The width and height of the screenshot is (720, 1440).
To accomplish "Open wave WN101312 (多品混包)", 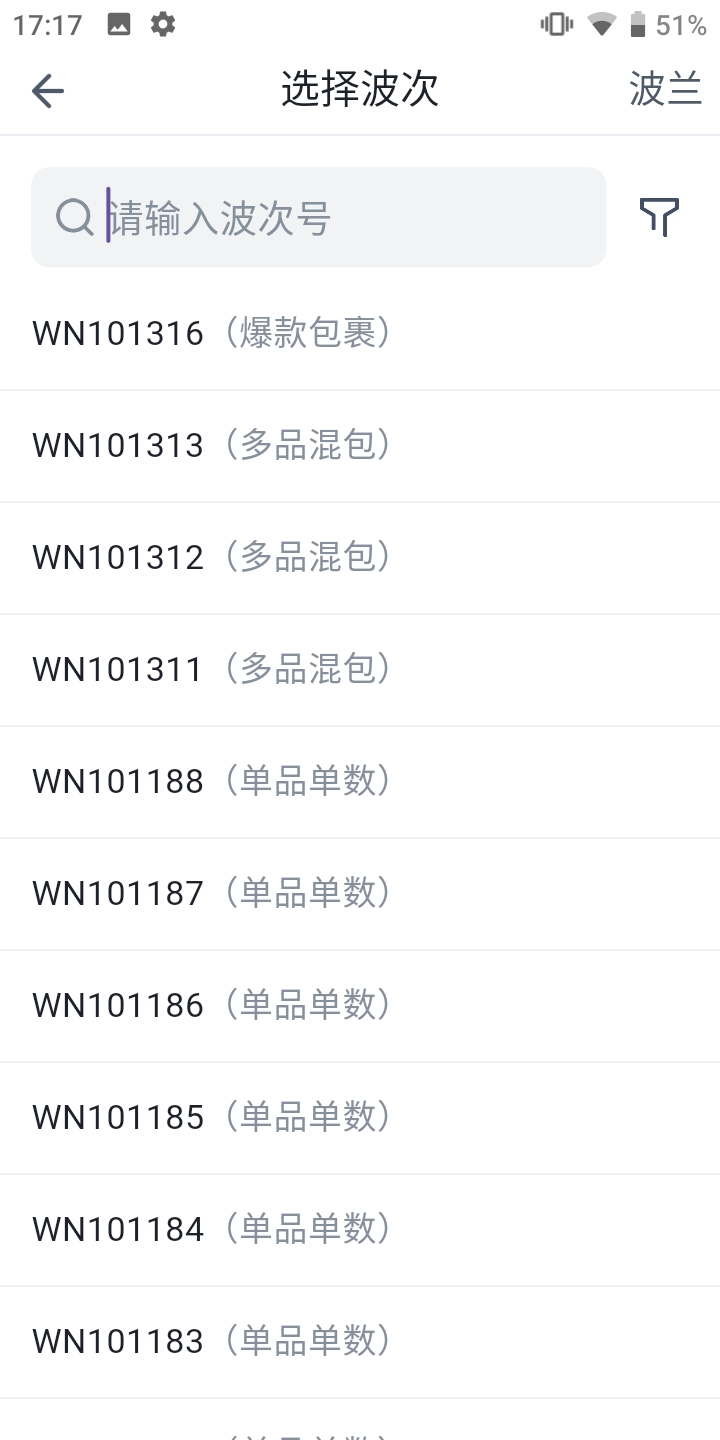I will [360, 558].
